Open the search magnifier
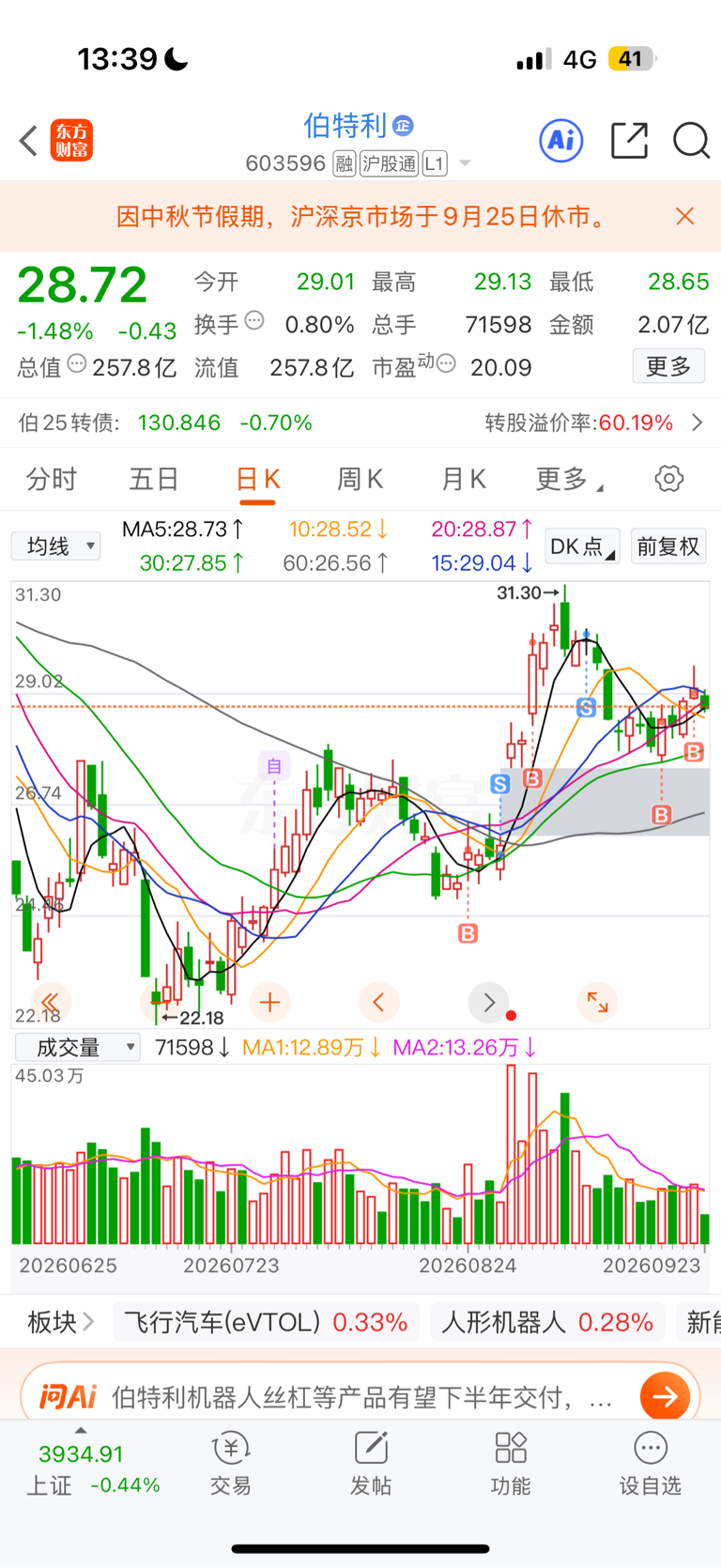This screenshot has height=1568, width=721. pos(692,141)
